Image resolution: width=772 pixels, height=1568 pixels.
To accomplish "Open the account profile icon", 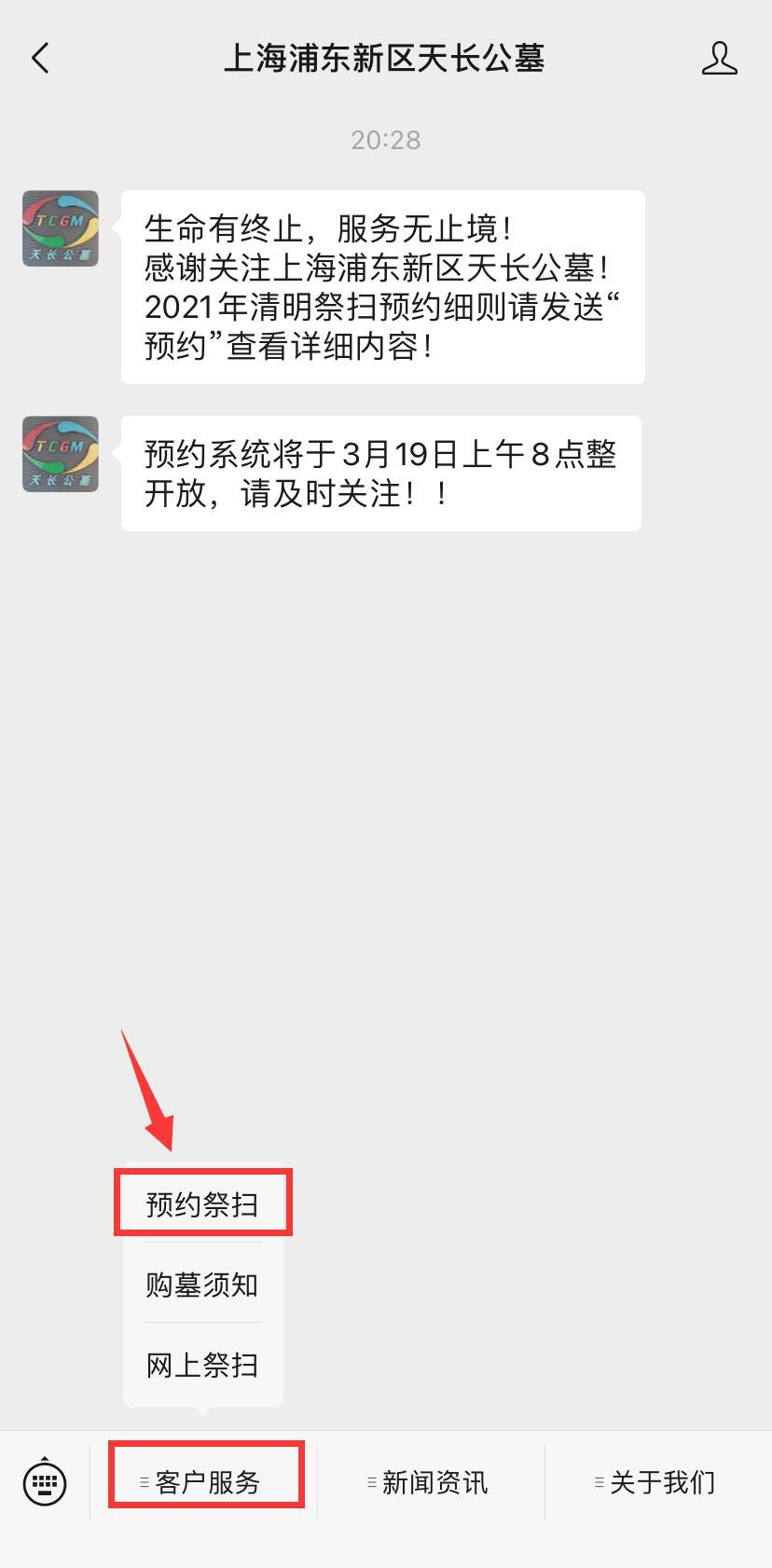I will (x=719, y=59).
